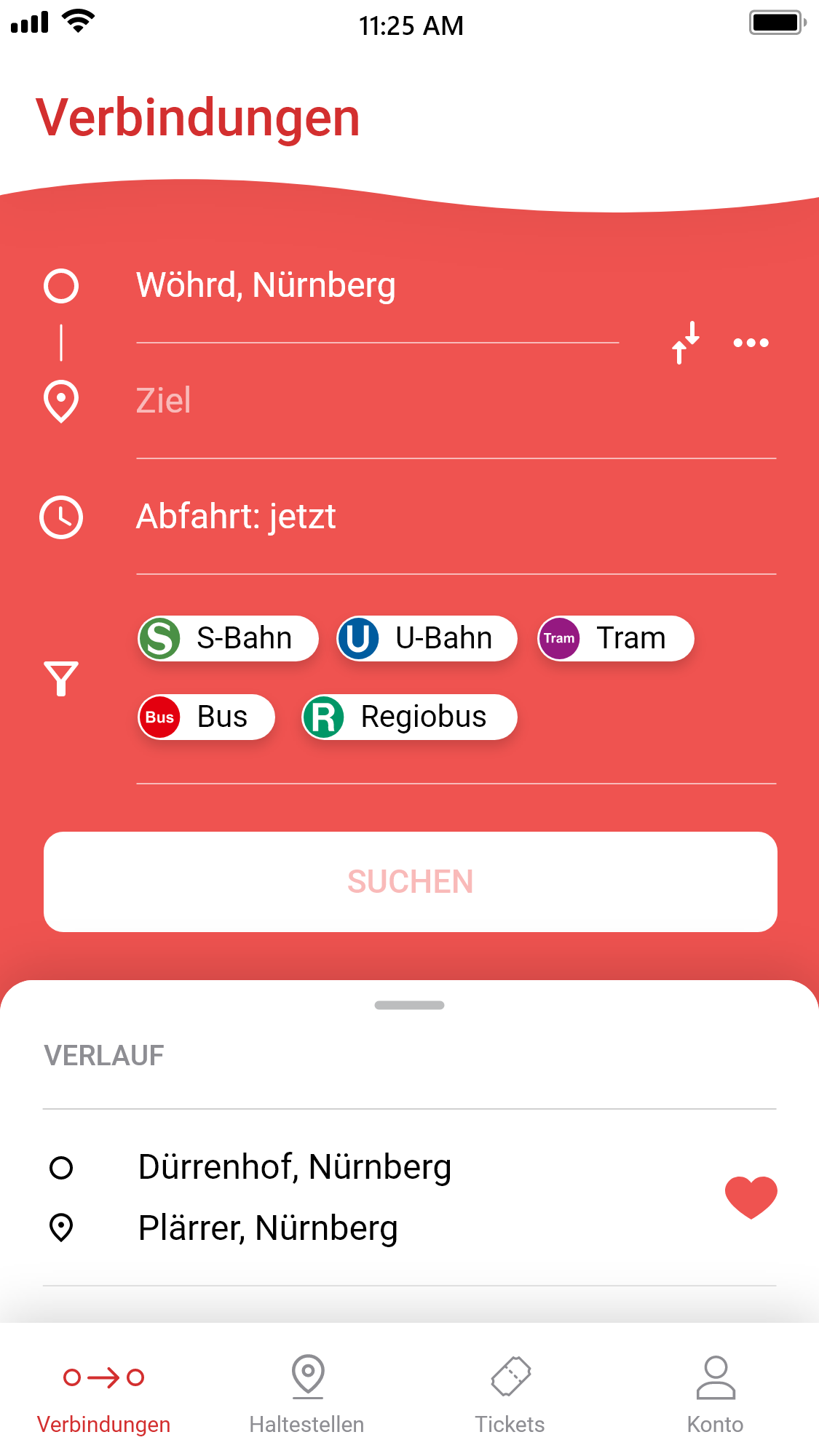Switch to the Haltestellen tab
Viewport: 819px width, 1456px height.
click(x=307, y=1394)
